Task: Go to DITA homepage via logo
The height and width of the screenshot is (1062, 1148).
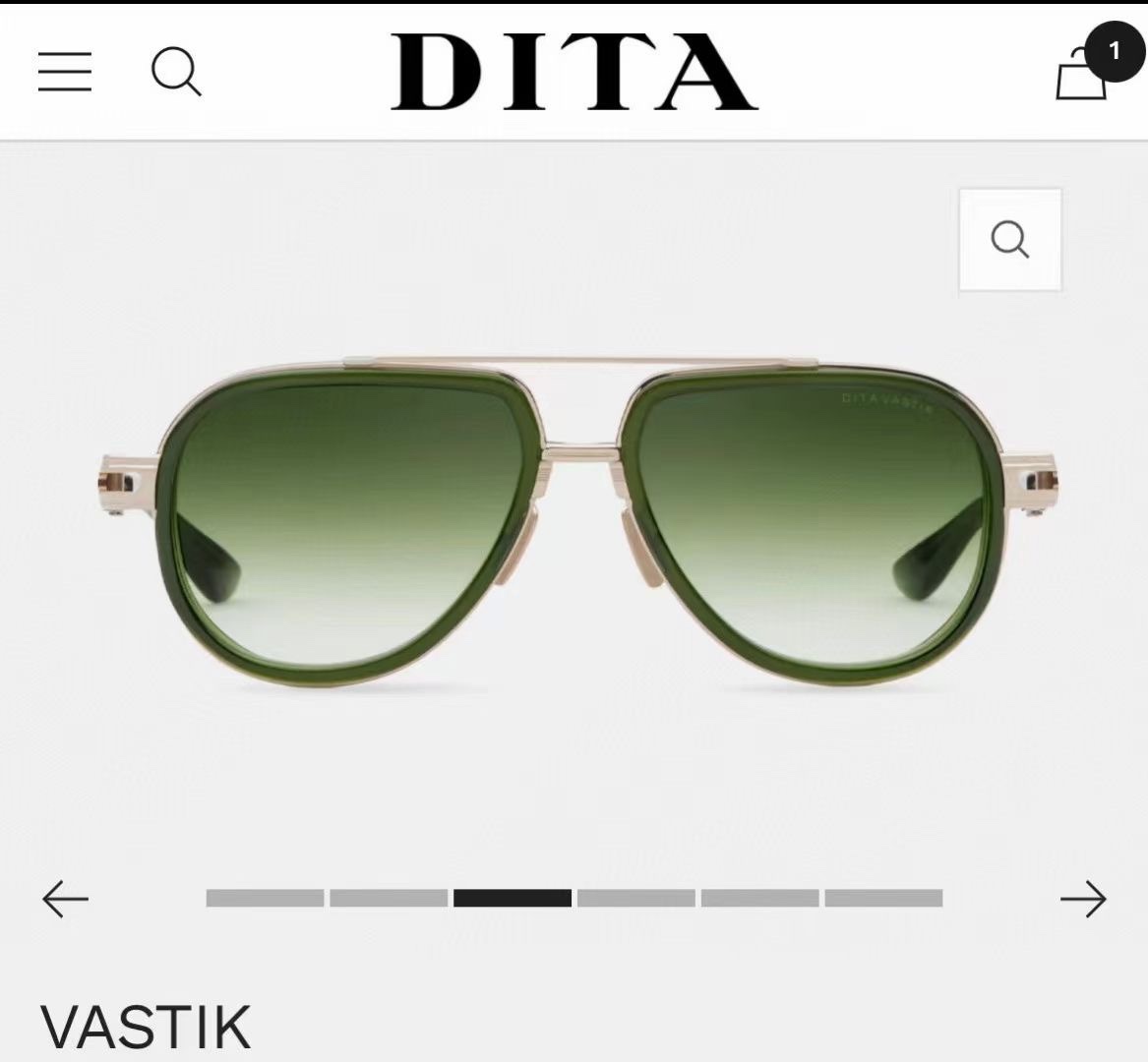Action: pos(574,72)
